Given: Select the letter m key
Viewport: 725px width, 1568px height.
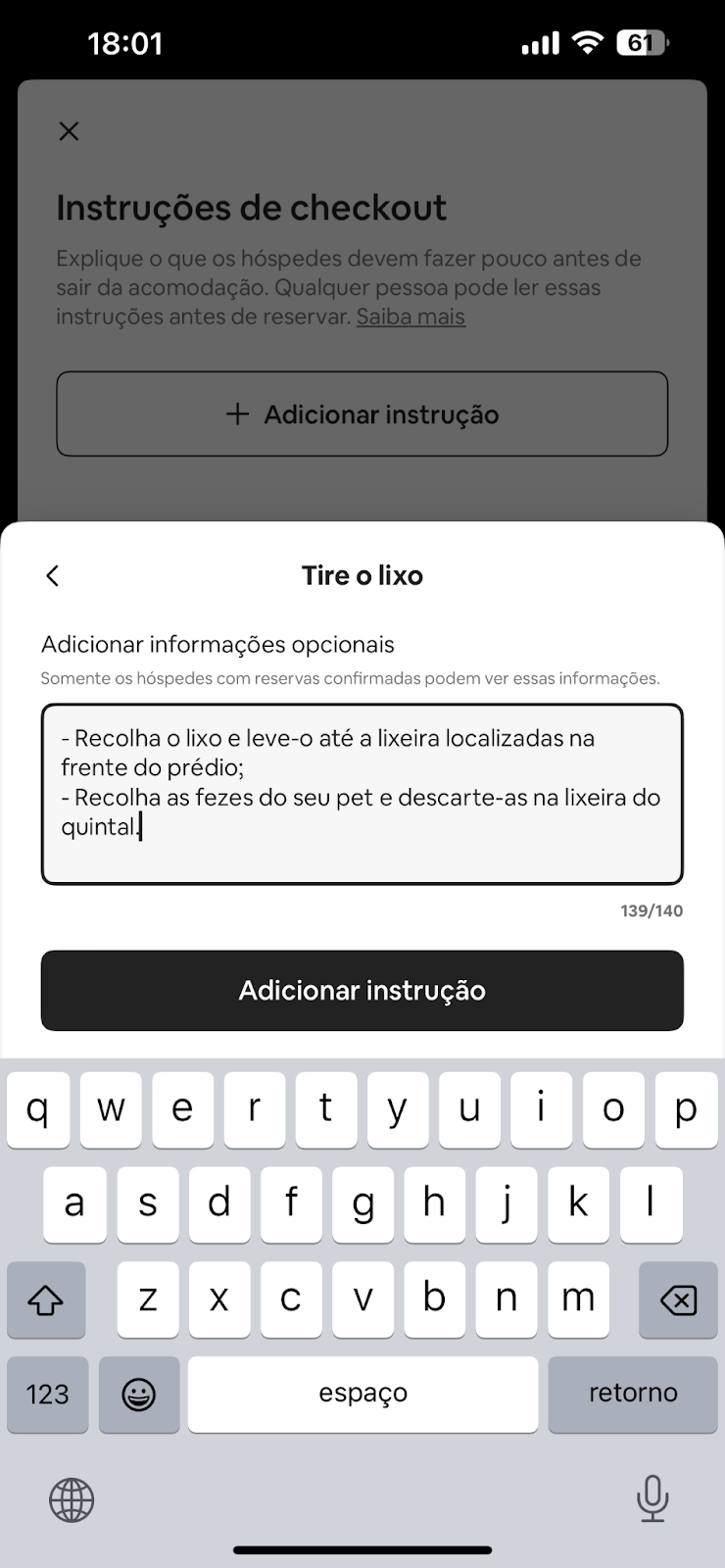Looking at the screenshot, I should pos(578,1299).
